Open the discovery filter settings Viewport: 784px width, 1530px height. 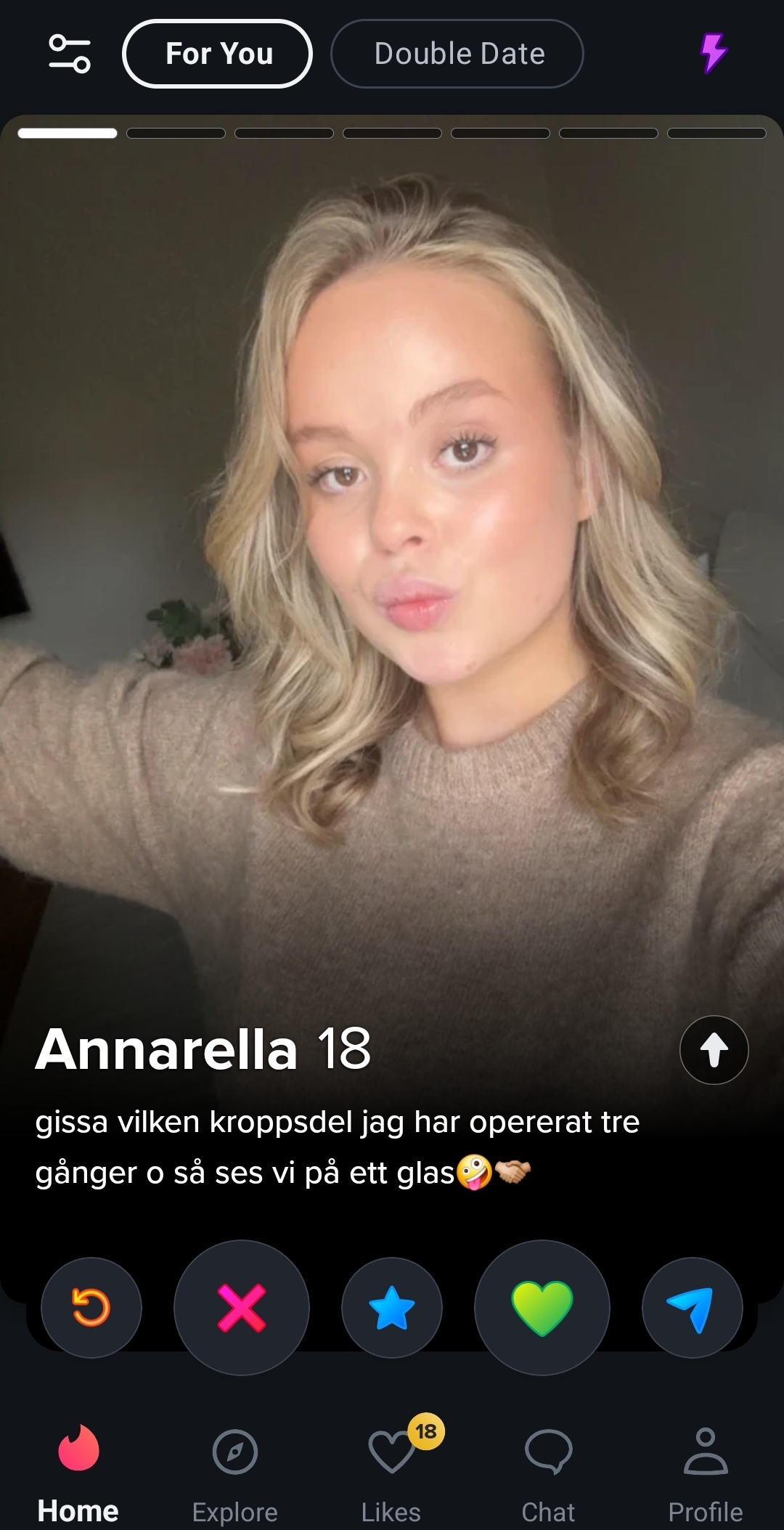(70, 54)
